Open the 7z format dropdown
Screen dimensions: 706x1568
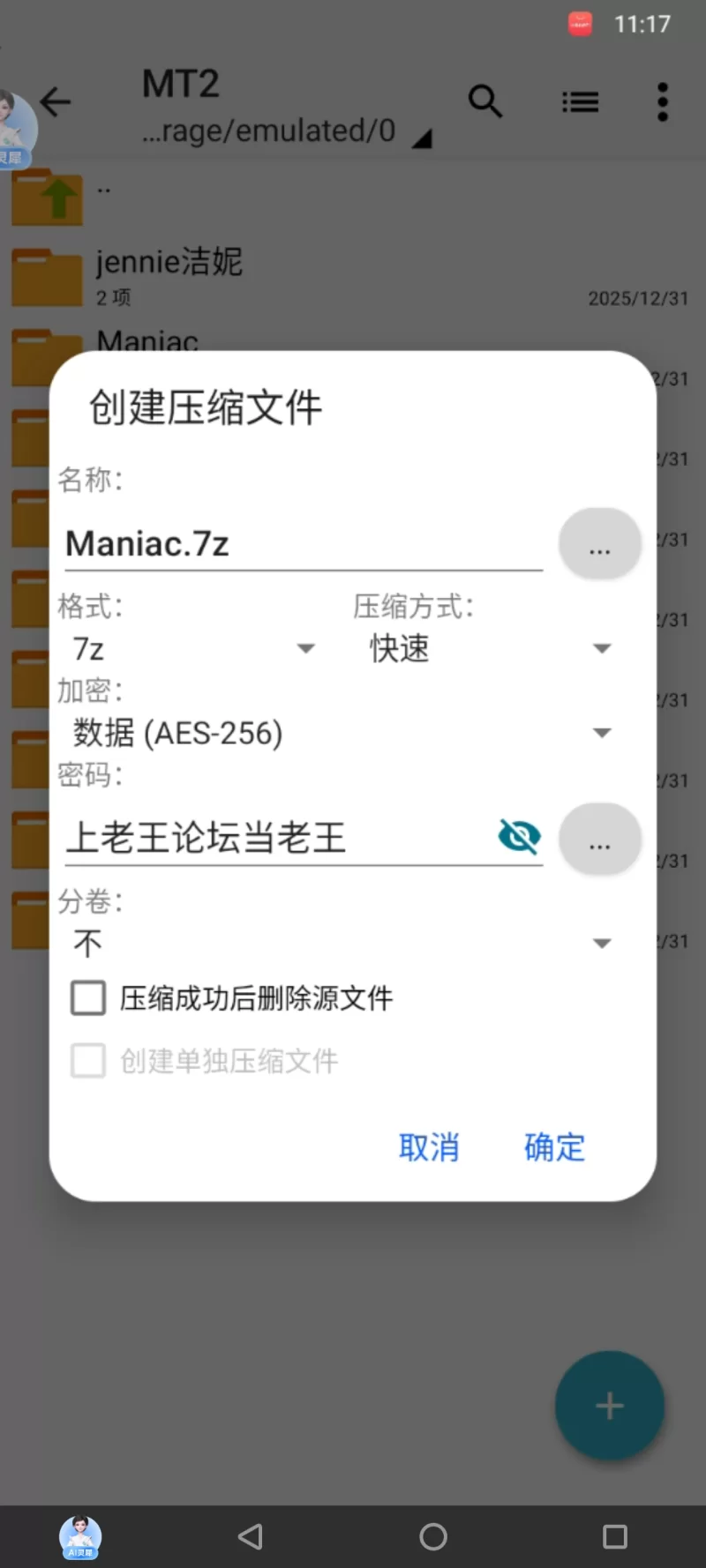(194, 649)
